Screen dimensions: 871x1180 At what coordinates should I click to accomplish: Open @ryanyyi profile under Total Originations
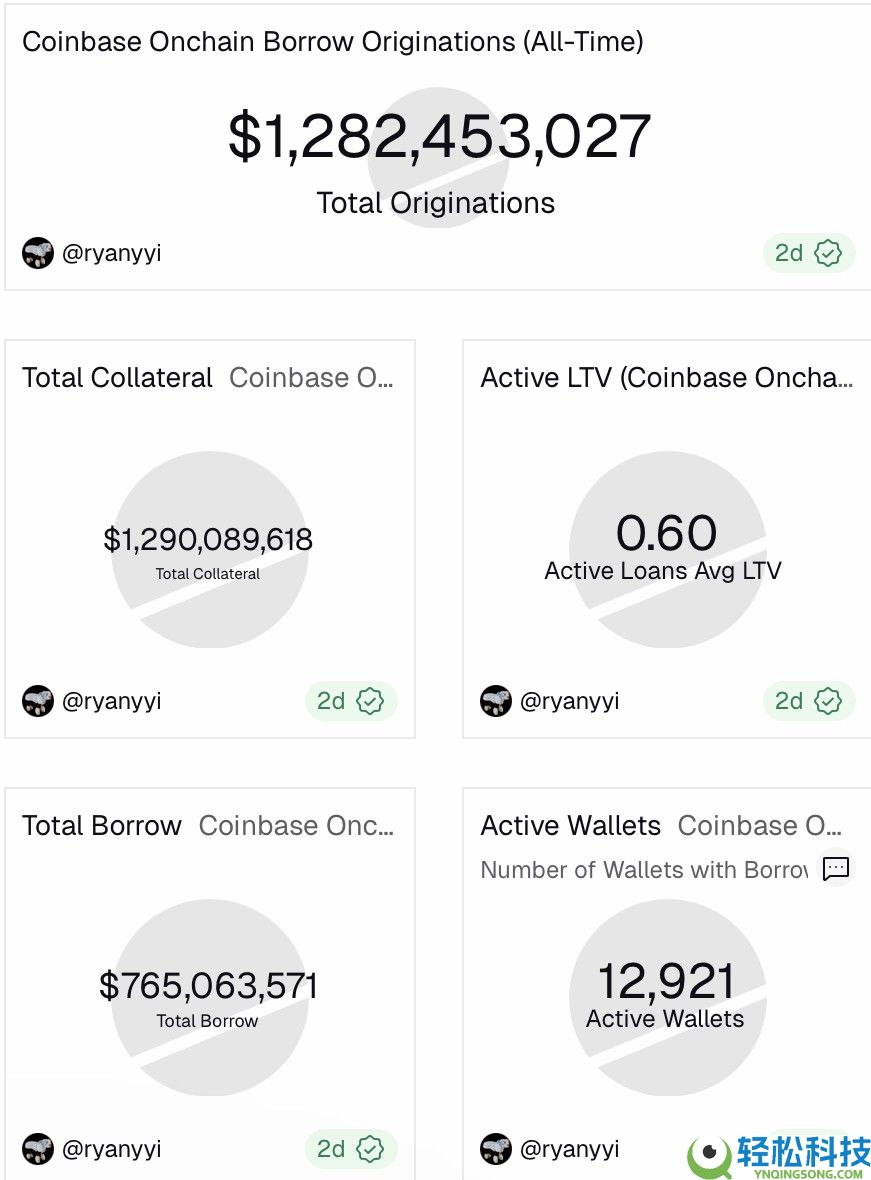[111, 253]
